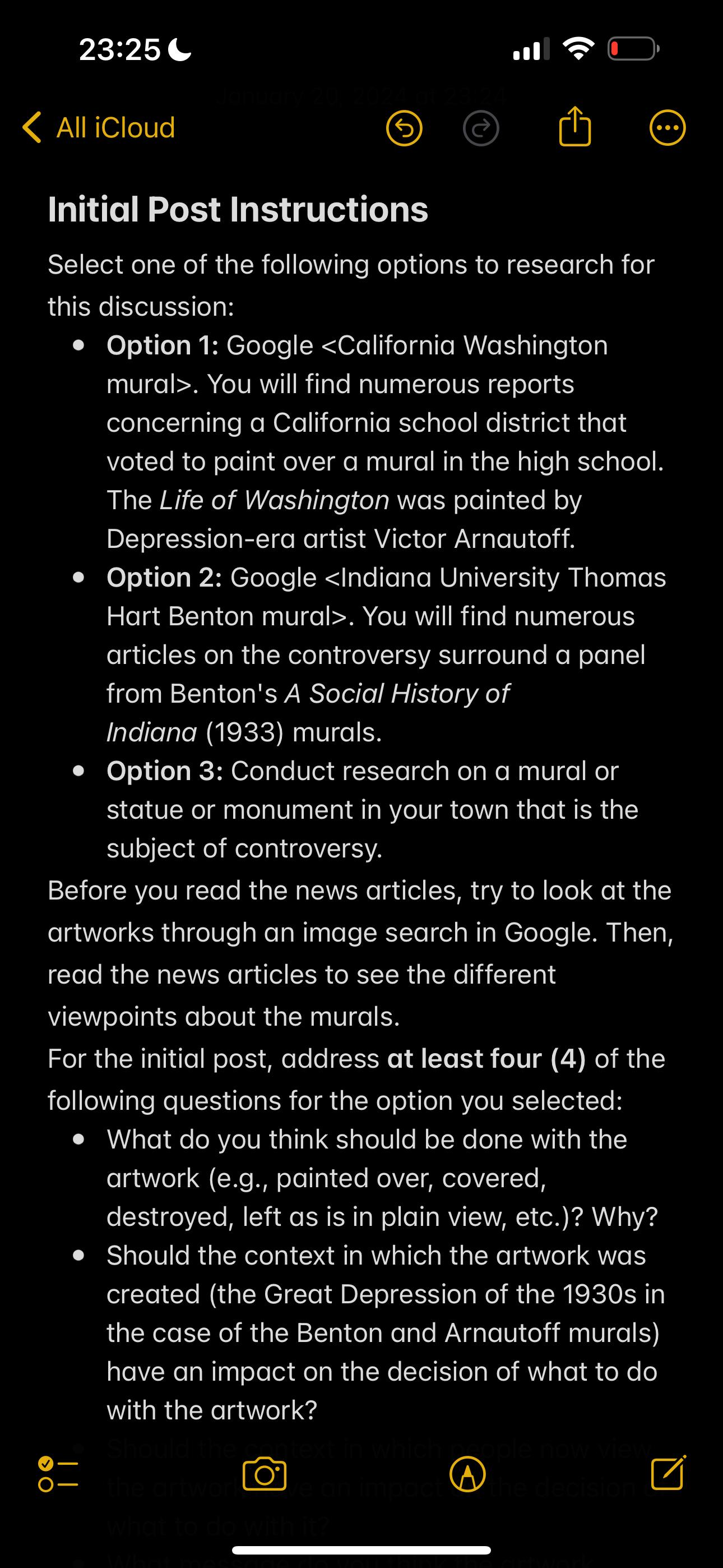Tap the Undo arrow icon

click(404, 128)
